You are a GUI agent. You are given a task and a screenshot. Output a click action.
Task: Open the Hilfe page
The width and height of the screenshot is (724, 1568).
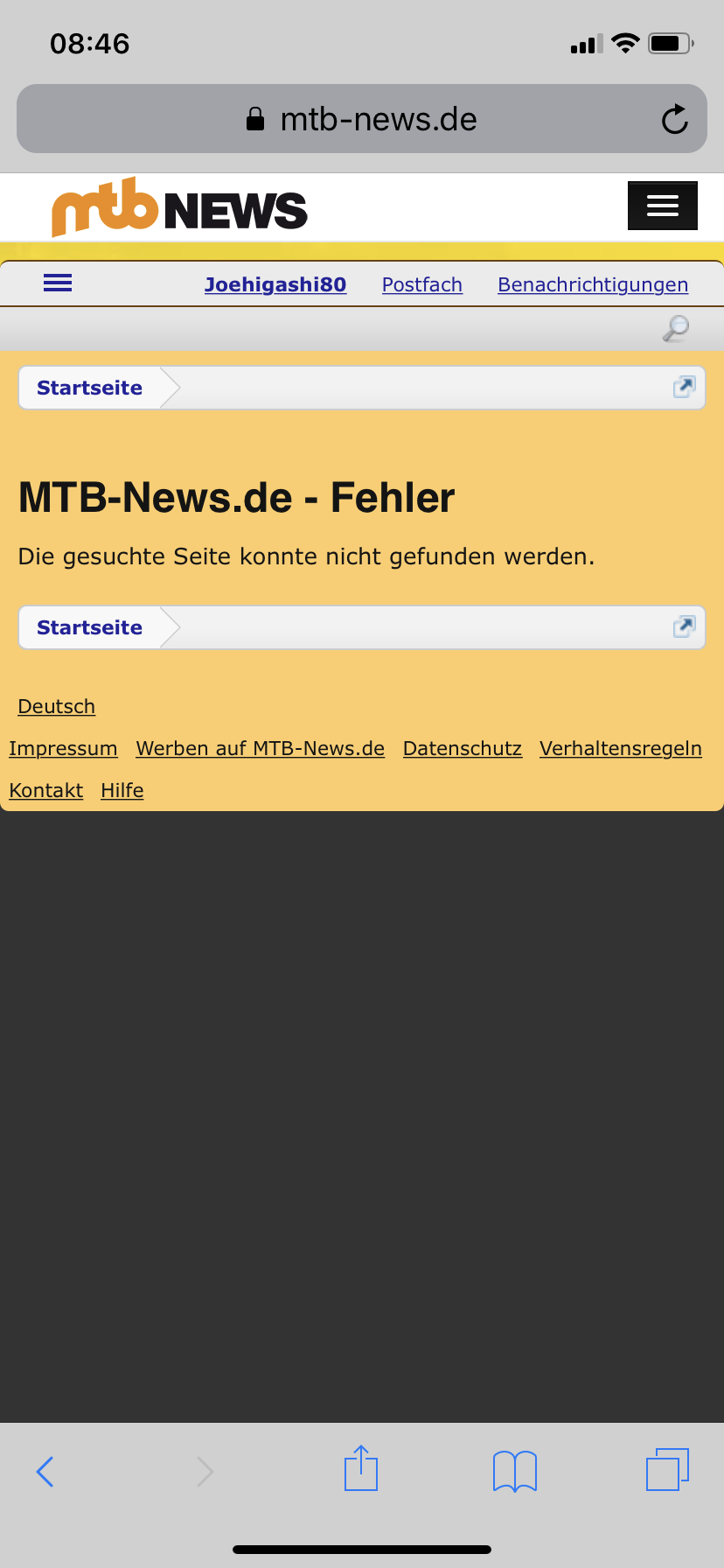122,790
